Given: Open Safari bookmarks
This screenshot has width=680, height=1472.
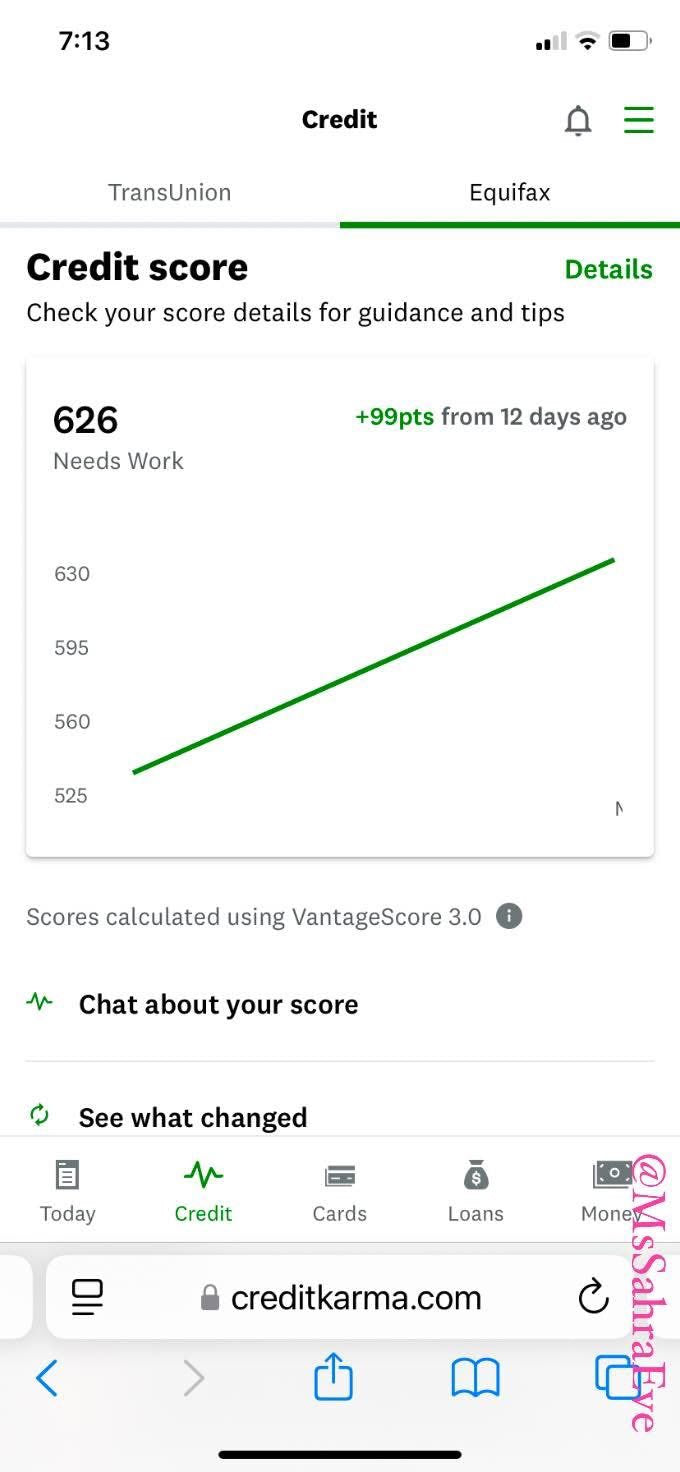Looking at the screenshot, I should click(x=475, y=1379).
